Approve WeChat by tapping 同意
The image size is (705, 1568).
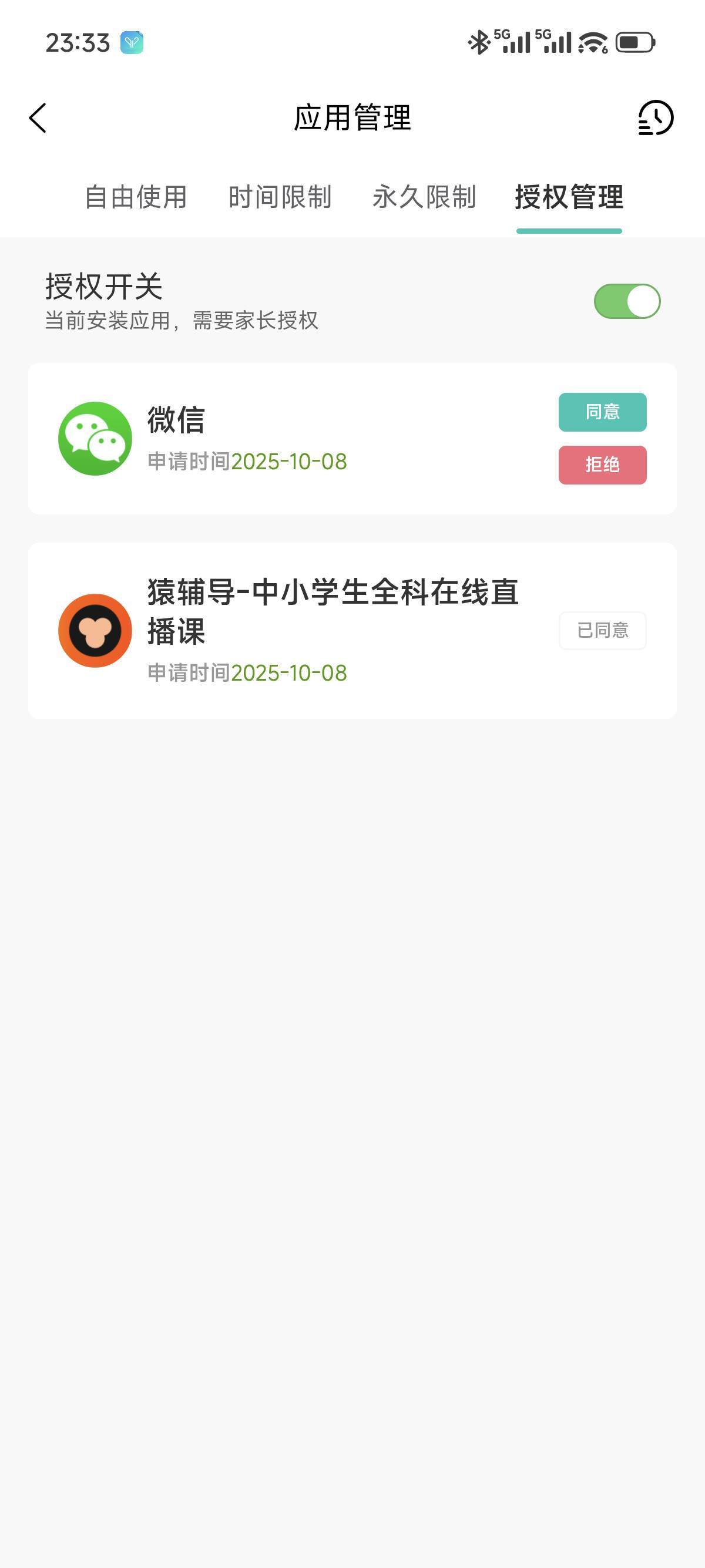click(x=602, y=412)
